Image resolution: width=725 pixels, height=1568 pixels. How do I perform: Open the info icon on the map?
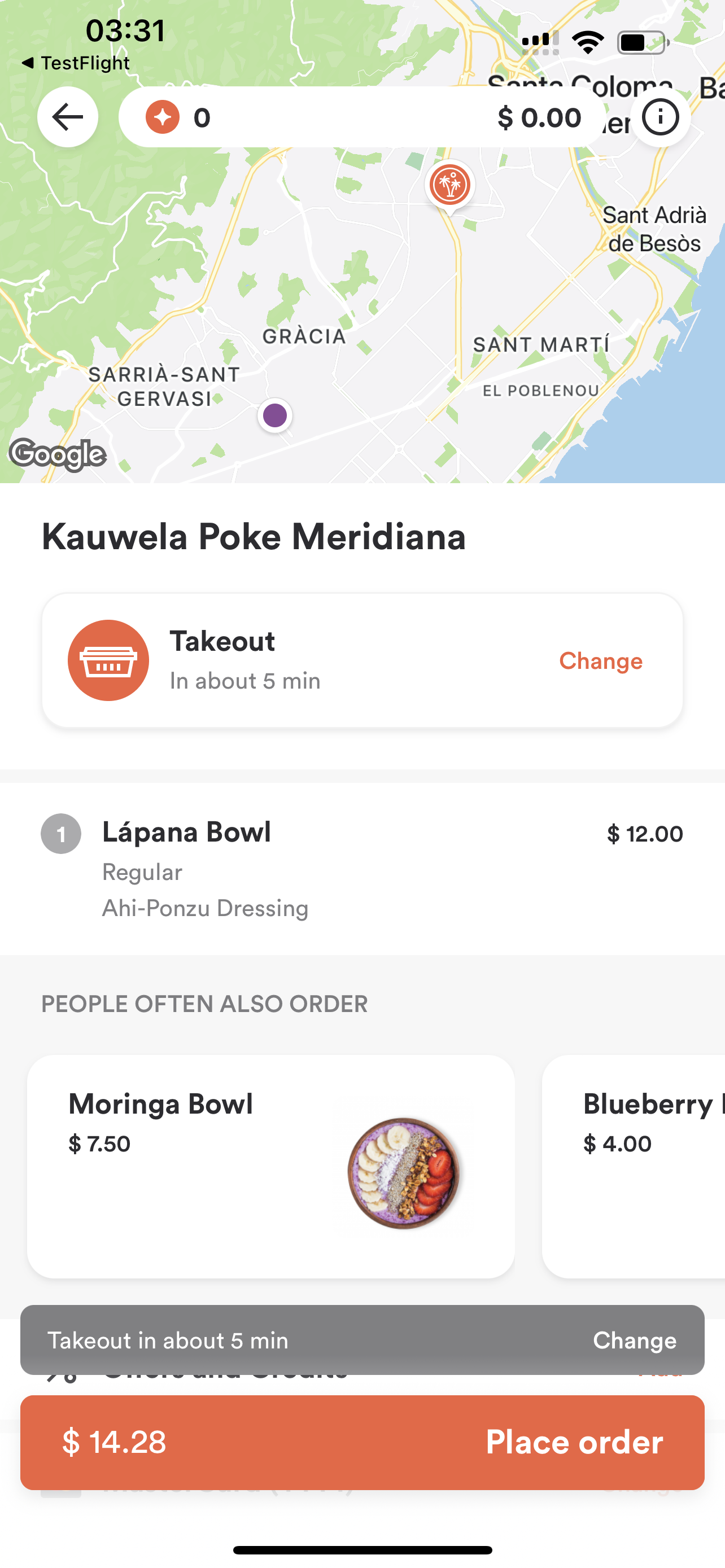[x=660, y=117]
